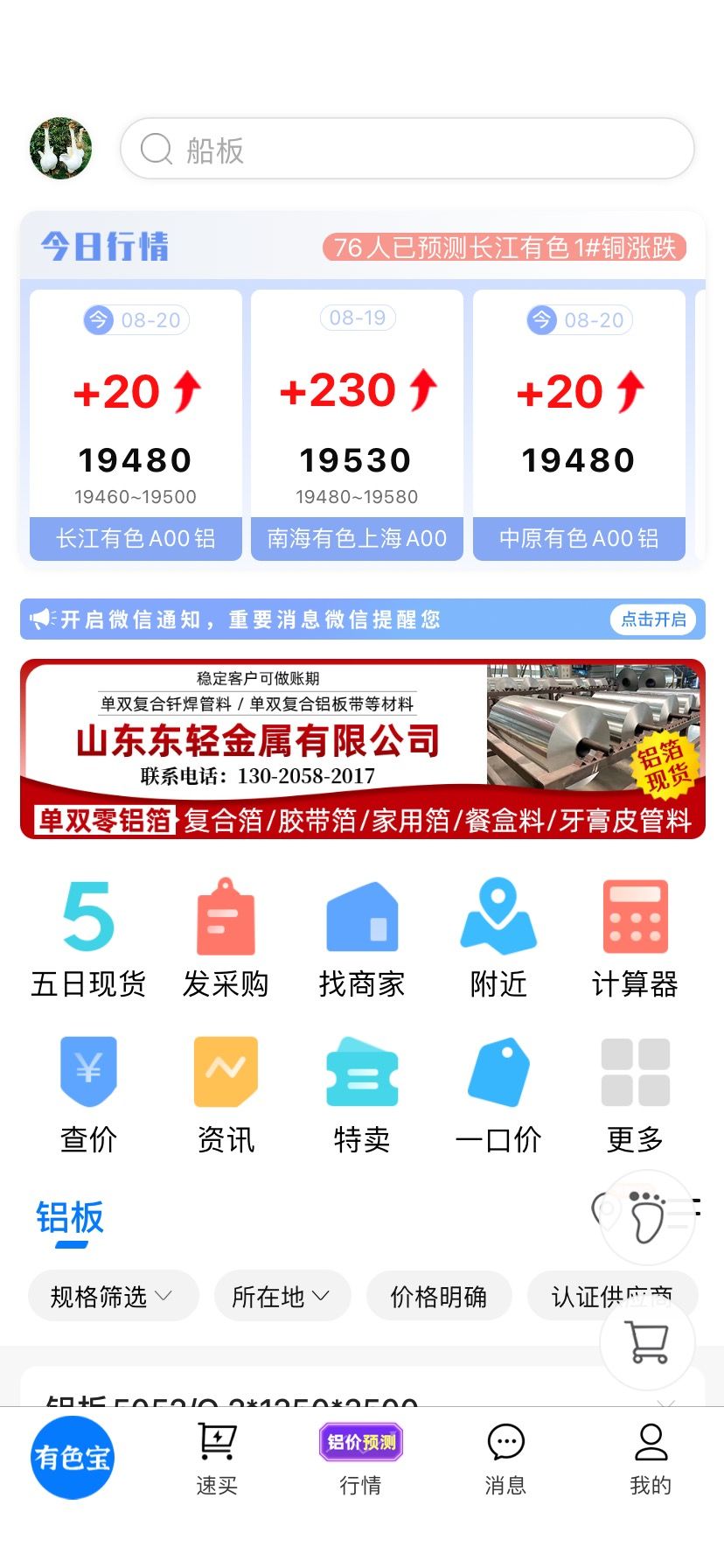
Task: Open the 附近 nearby feature
Action: tap(498, 939)
